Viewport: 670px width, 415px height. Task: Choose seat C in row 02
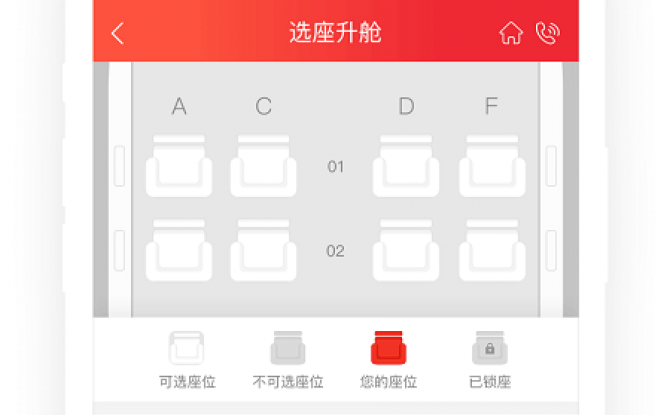click(263, 251)
